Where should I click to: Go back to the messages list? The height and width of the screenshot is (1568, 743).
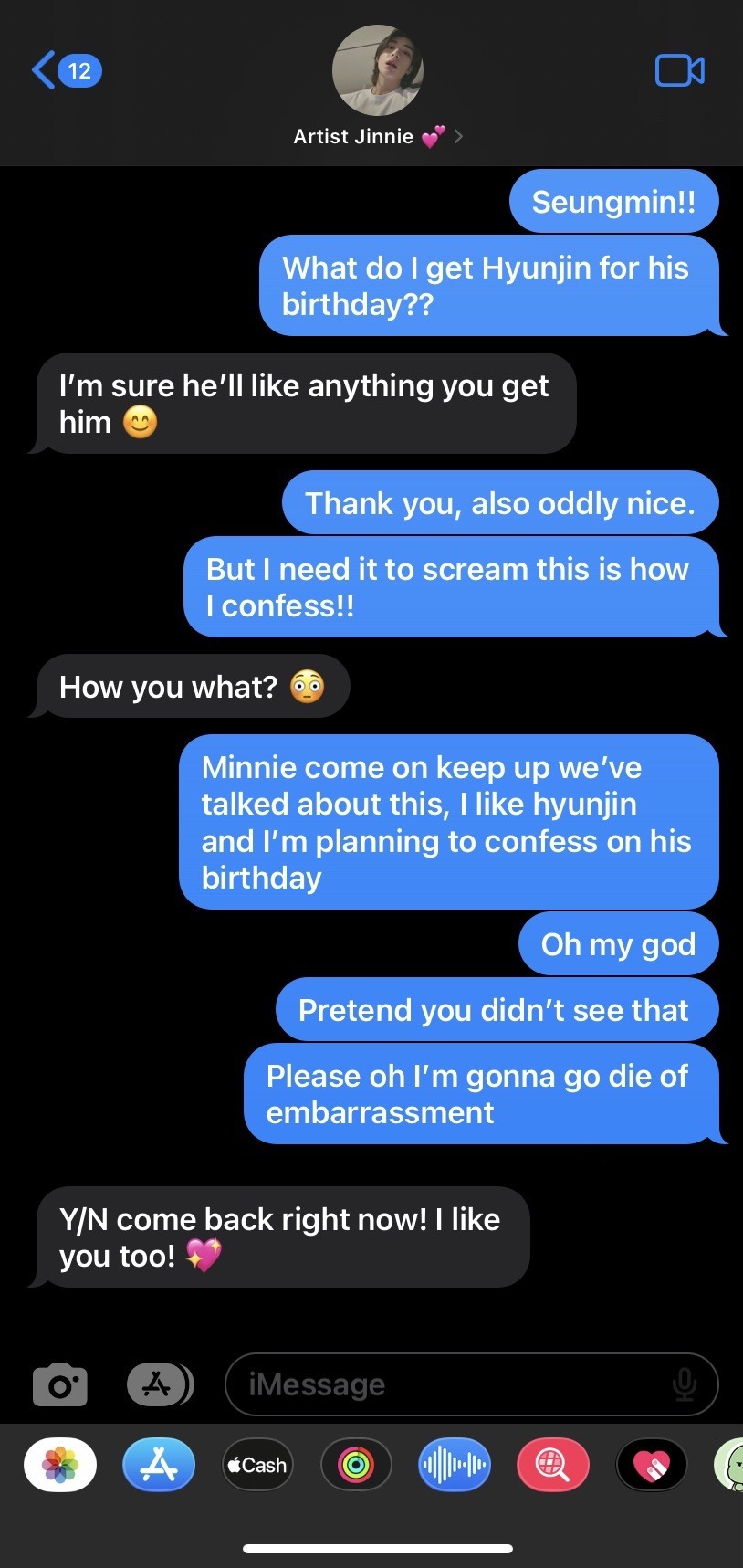click(x=64, y=70)
